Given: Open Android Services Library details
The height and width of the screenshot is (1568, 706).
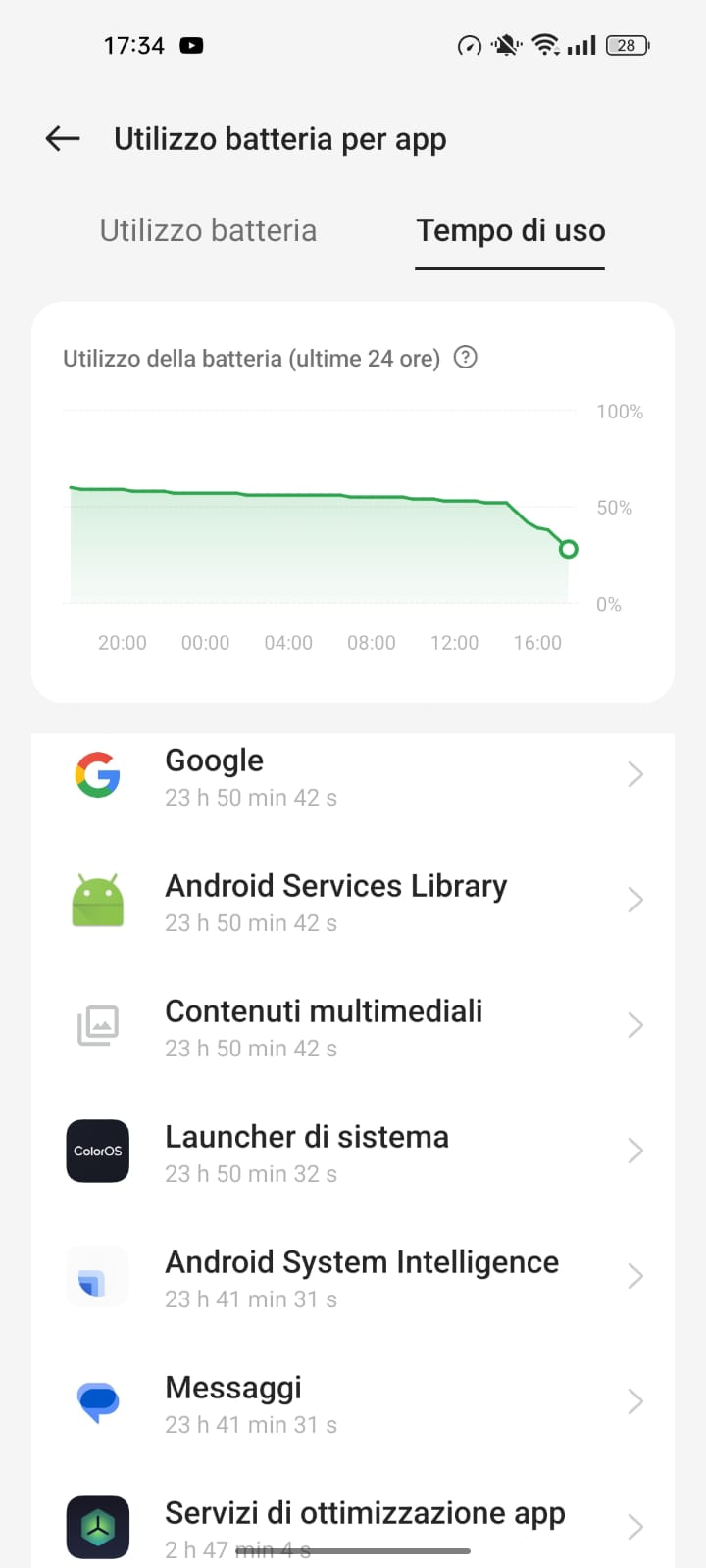Looking at the screenshot, I should coord(353,900).
